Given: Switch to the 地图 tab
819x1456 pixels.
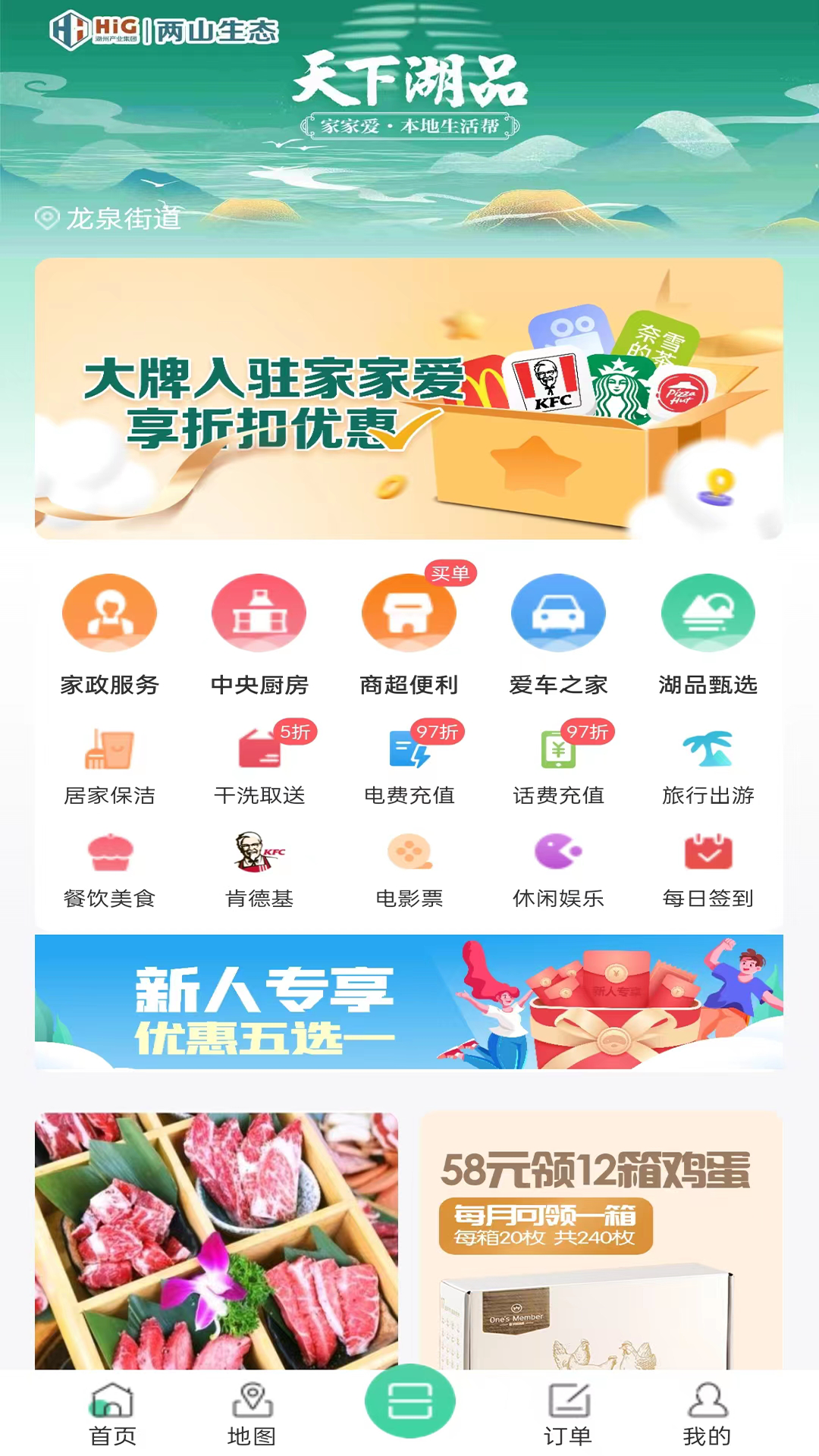Looking at the screenshot, I should click(x=252, y=1414).
